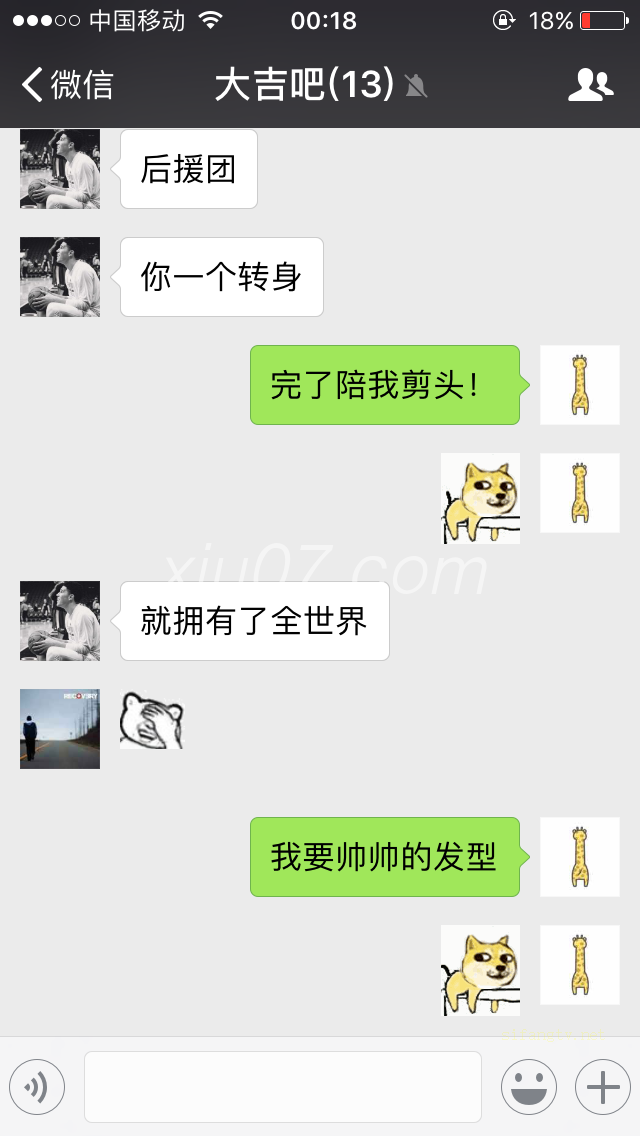
Task: Tap the giraffe avatar beside 完了陪我剪头!
Action: [x=579, y=385]
